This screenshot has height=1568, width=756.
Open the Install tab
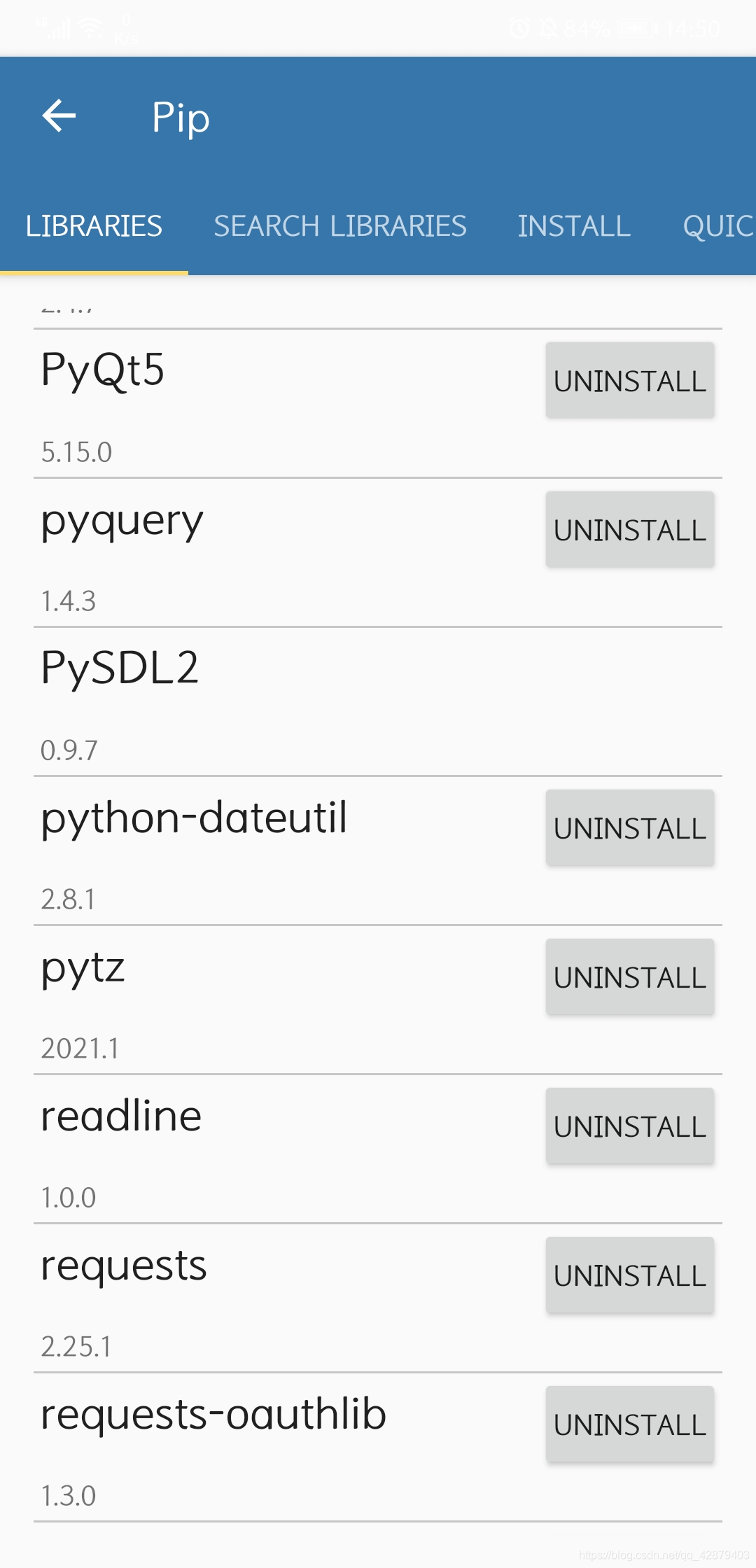click(x=574, y=226)
